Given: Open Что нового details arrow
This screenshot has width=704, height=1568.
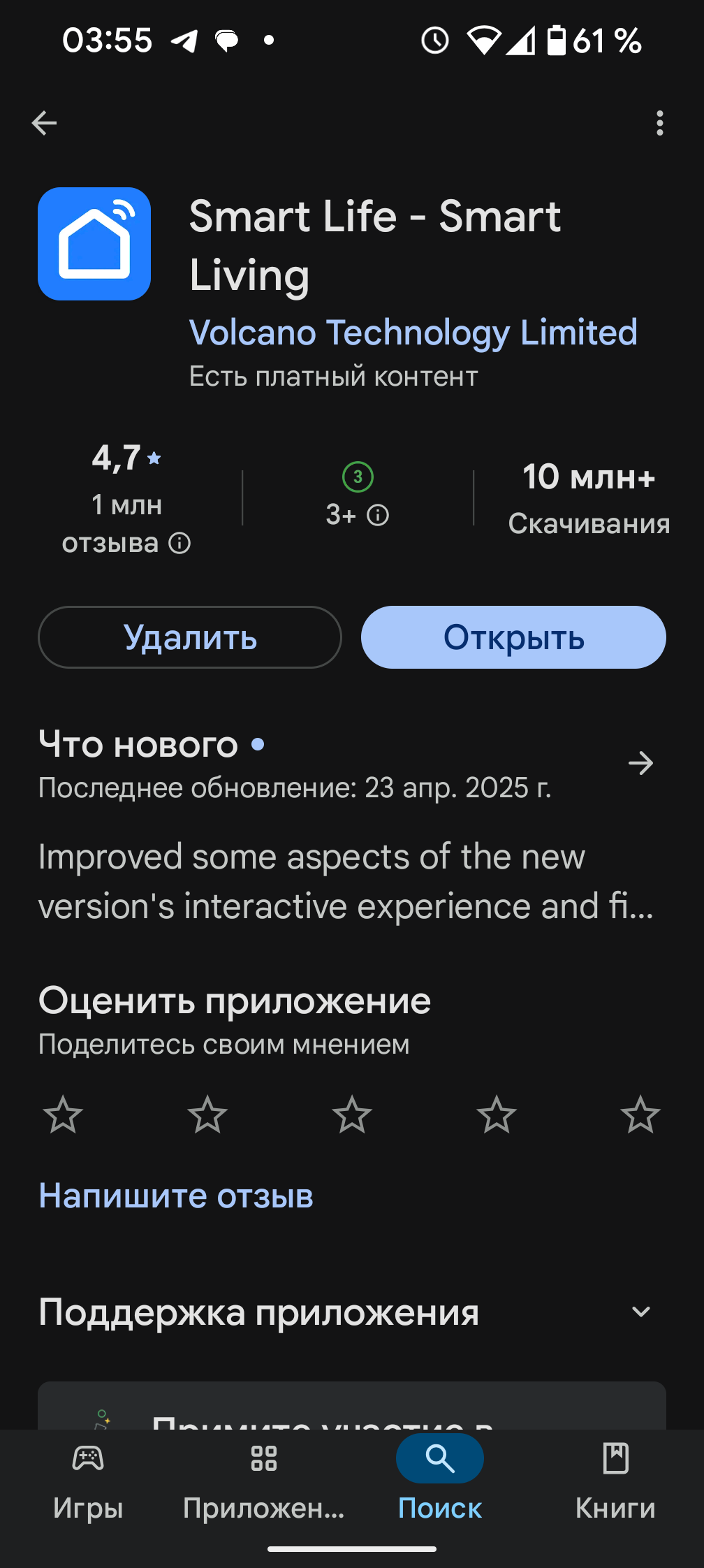Looking at the screenshot, I should pyautogui.click(x=640, y=763).
